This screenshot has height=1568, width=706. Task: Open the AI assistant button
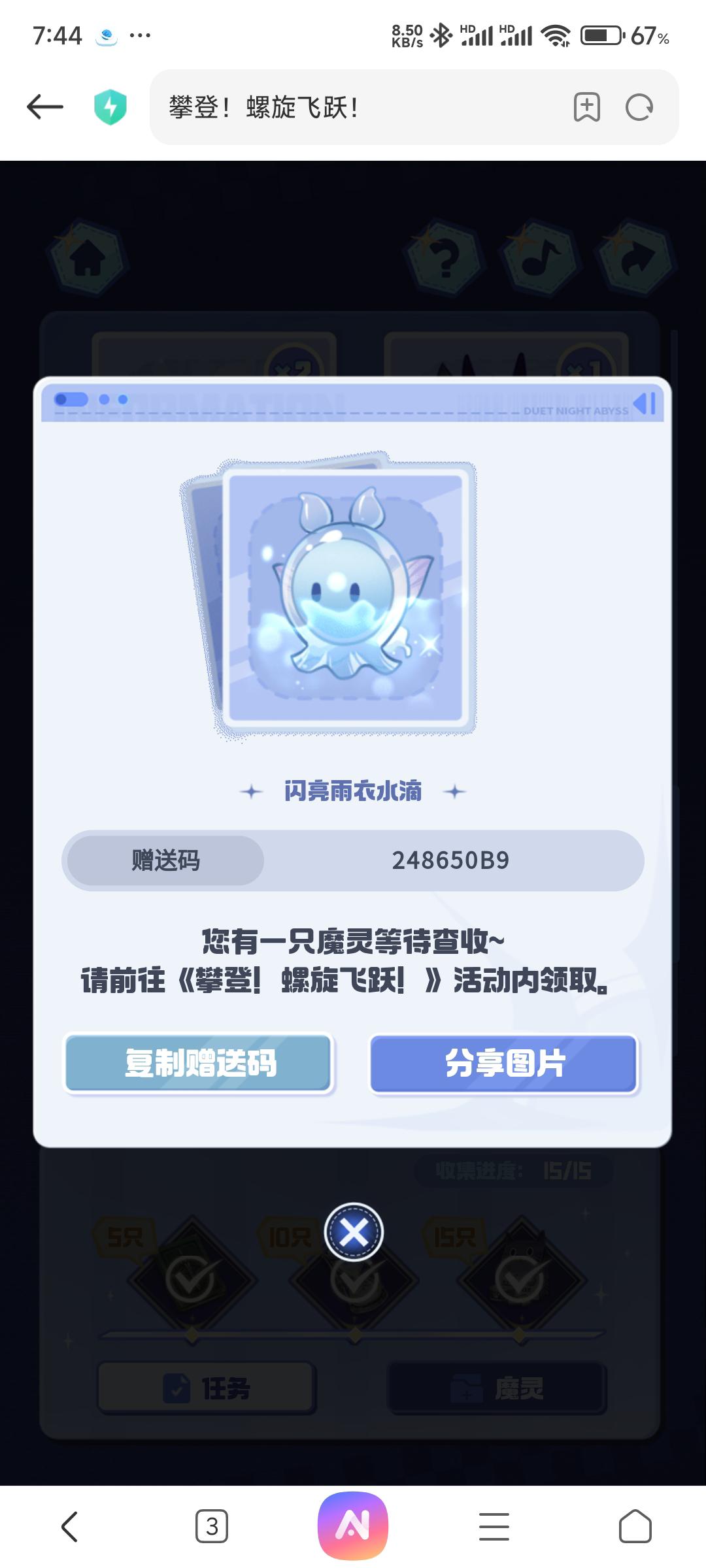click(x=353, y=1525)
